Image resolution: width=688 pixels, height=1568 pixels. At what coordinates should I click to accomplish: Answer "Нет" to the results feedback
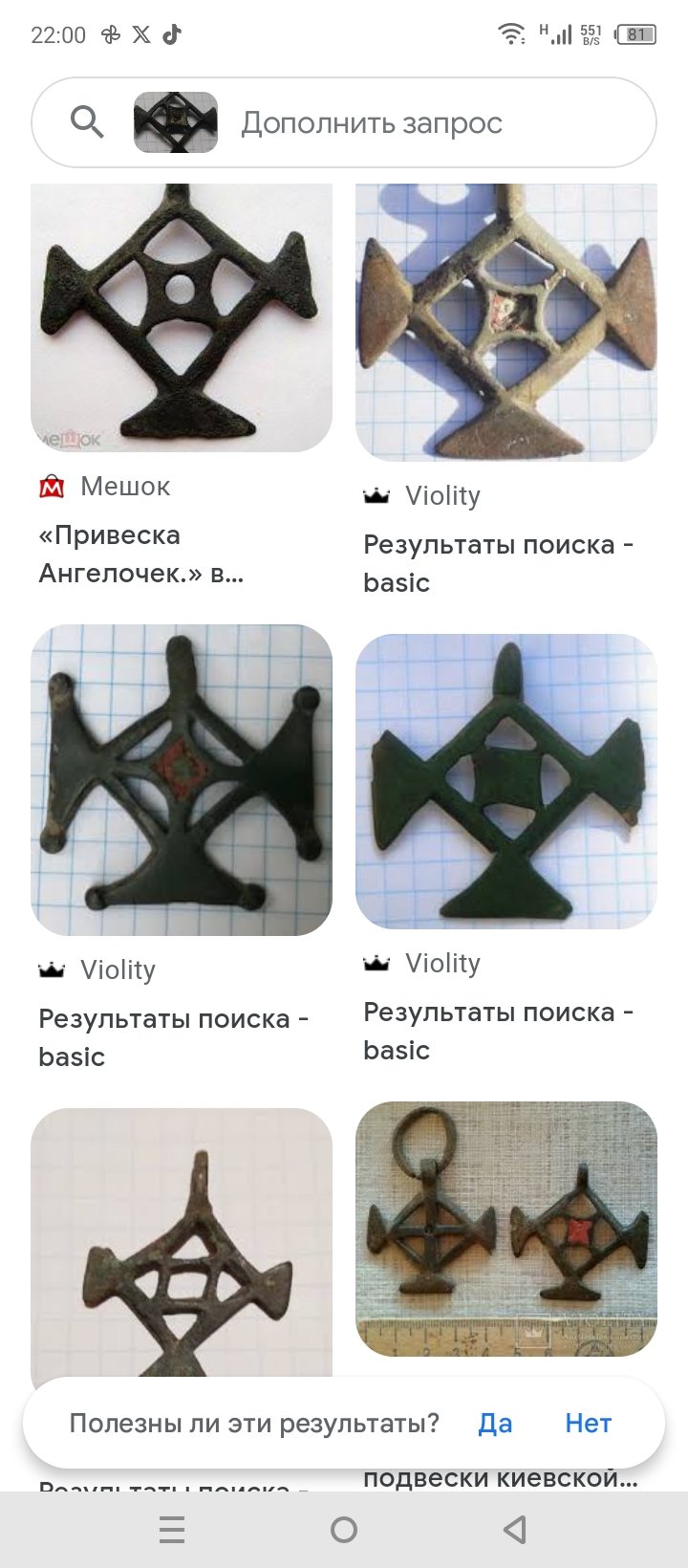tap(588, 1423)
